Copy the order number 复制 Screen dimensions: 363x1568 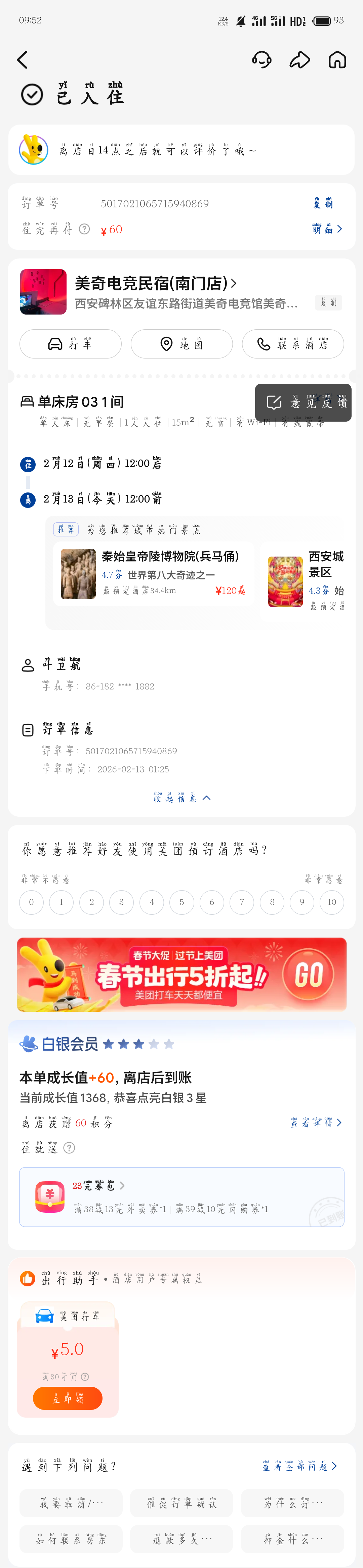tap(323, 204)
